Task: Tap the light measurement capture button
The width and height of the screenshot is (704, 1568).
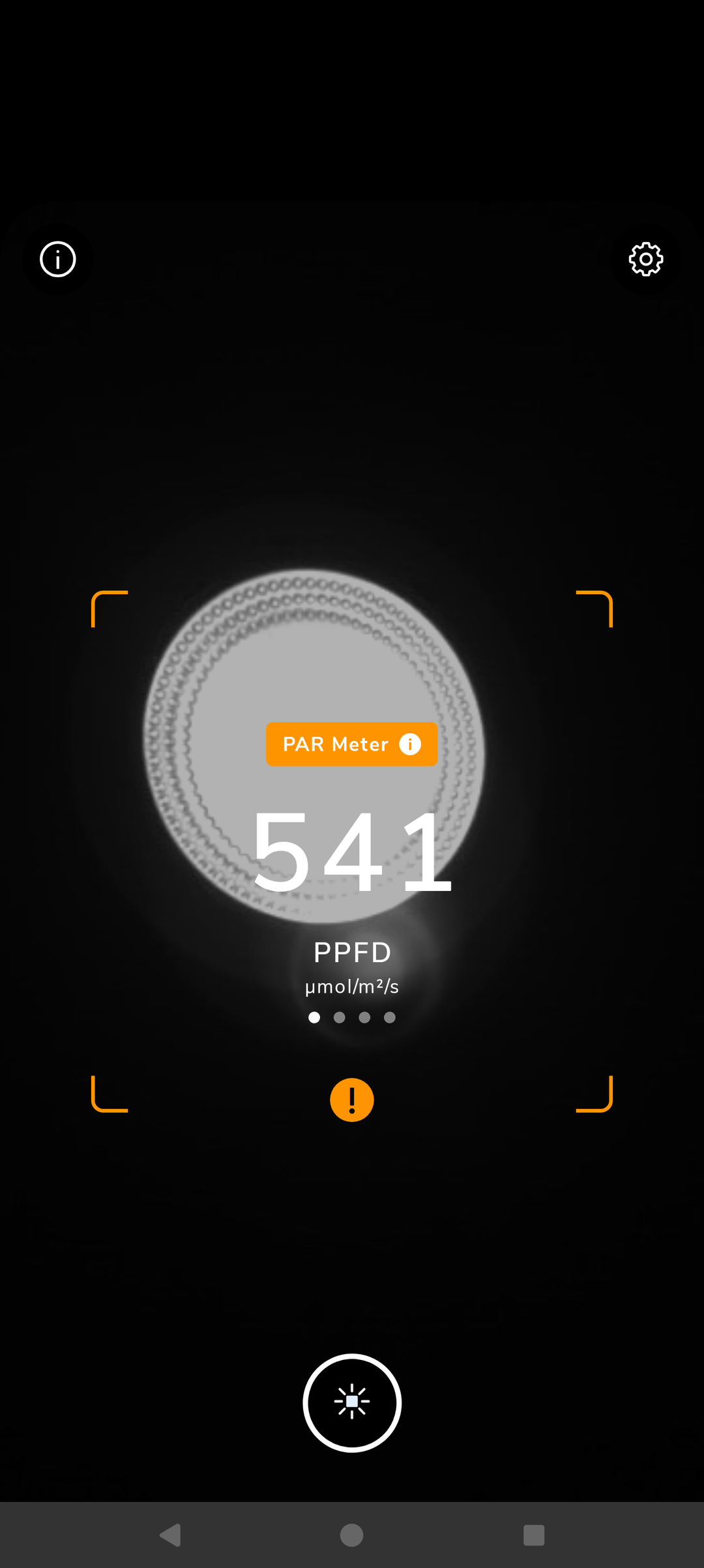Action: (352, 1402)
